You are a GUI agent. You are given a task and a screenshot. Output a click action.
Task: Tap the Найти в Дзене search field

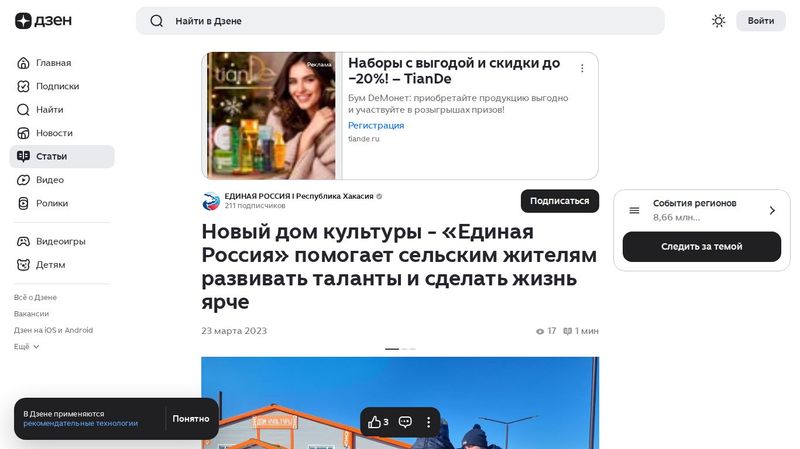400,21
